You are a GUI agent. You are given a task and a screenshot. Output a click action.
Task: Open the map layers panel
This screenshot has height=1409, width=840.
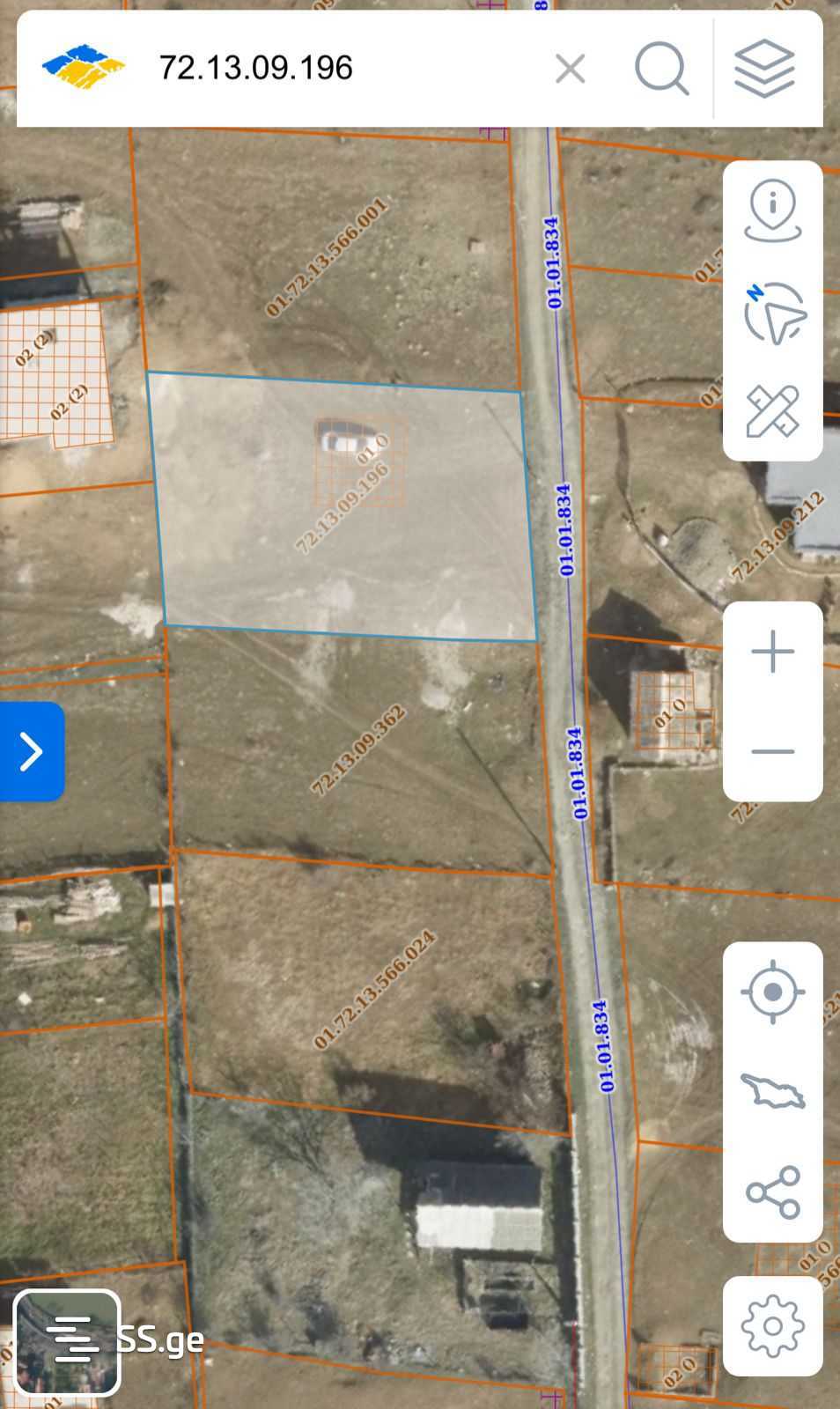tap(764, 68)
